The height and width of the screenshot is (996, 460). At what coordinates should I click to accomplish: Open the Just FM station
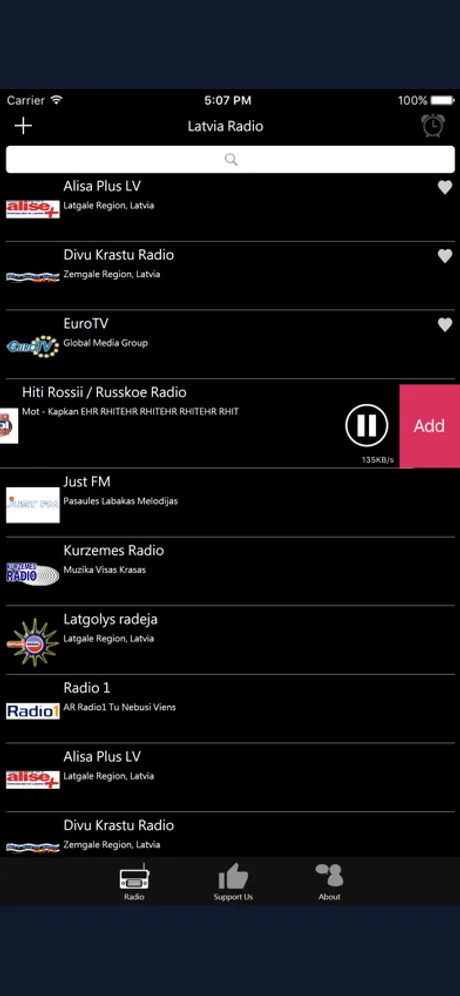(230, 502)
